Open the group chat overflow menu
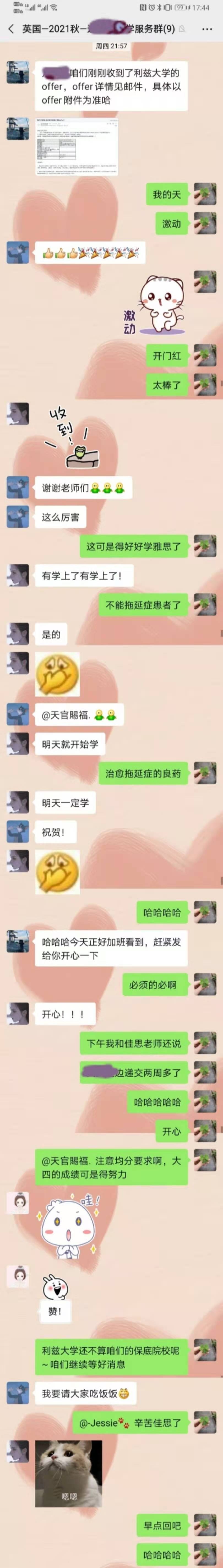This screenshot has height=1568, width=223. tap(207, 29)
